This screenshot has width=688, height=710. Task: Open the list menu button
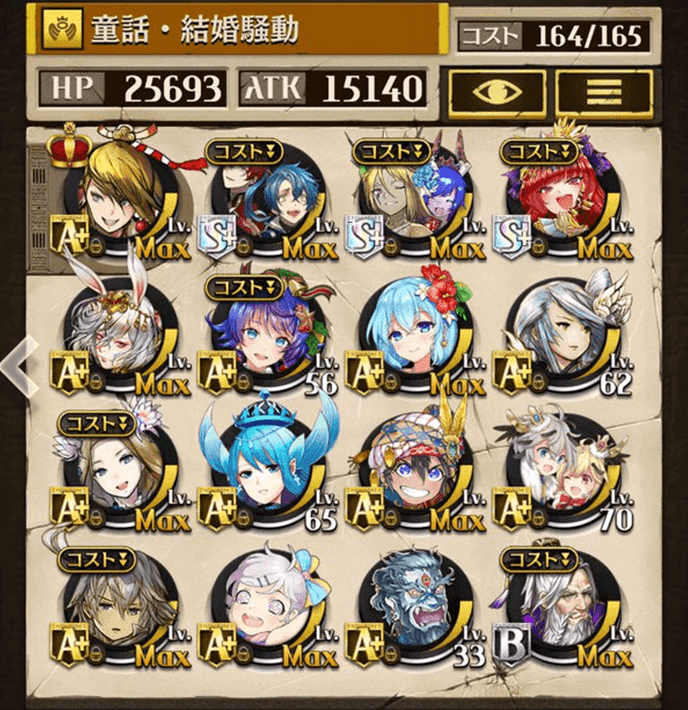pyautogui.click(x=604, y=93)
